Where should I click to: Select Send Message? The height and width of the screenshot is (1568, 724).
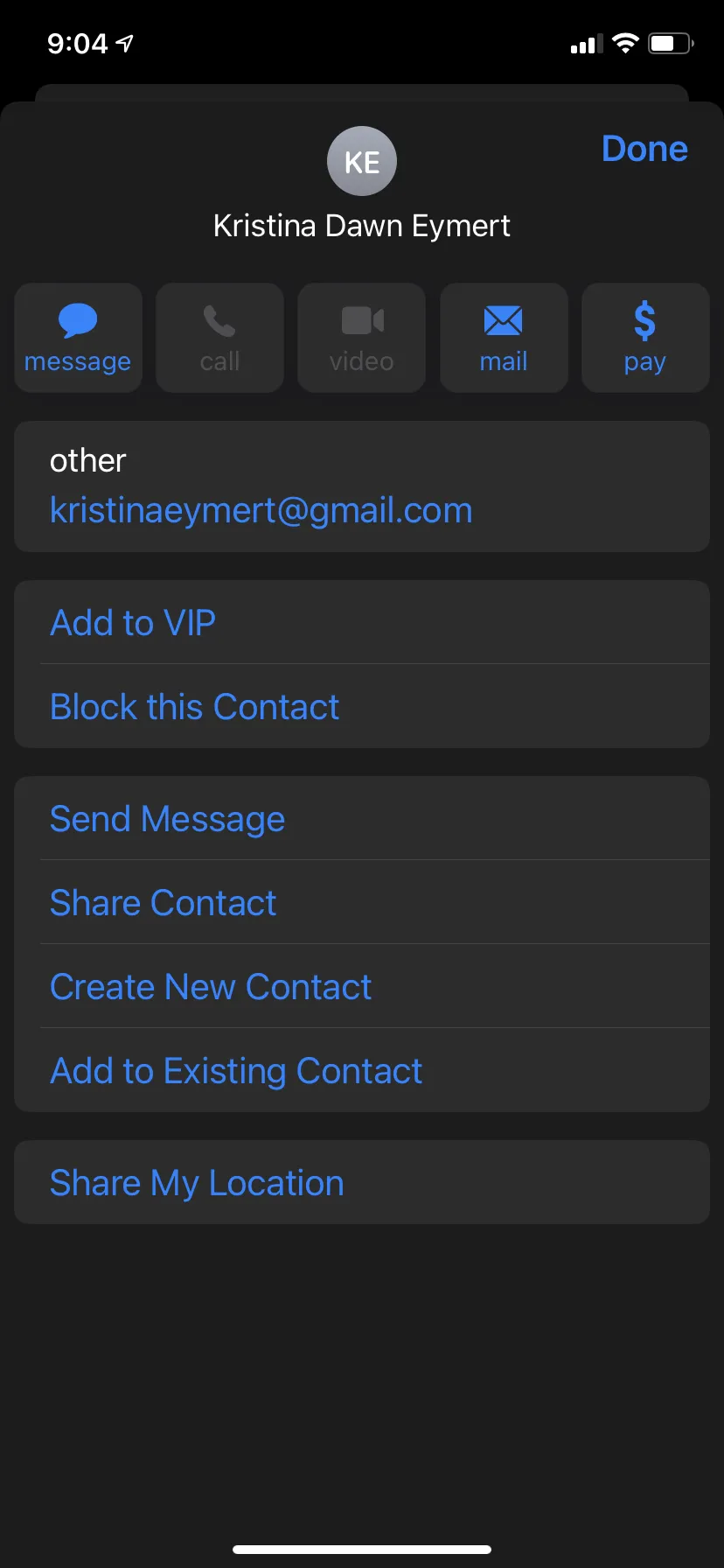tap(362, 818)
